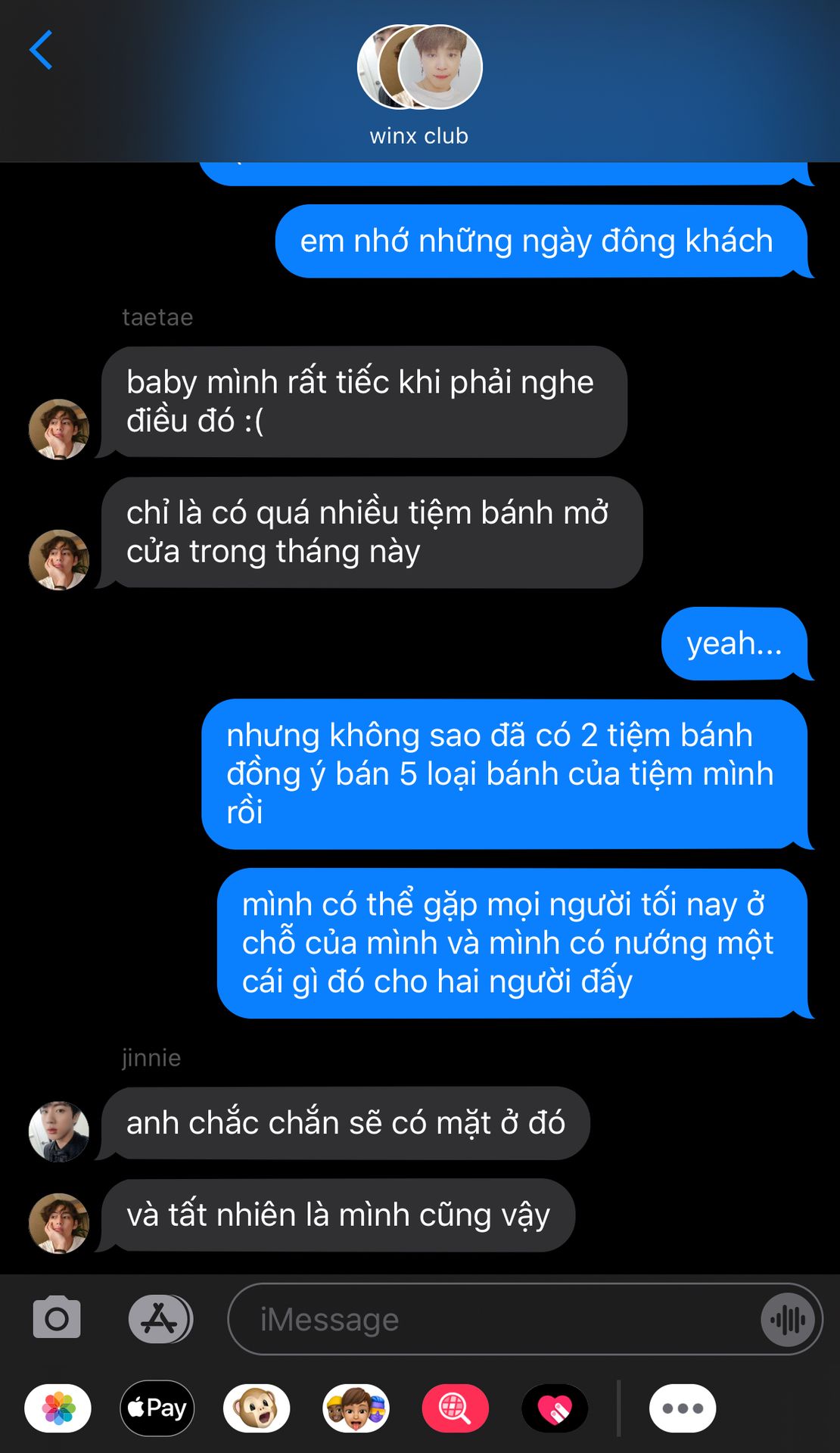Open the Photos app in drawer
The image size is (840, 1453).
coord(58,1408)
